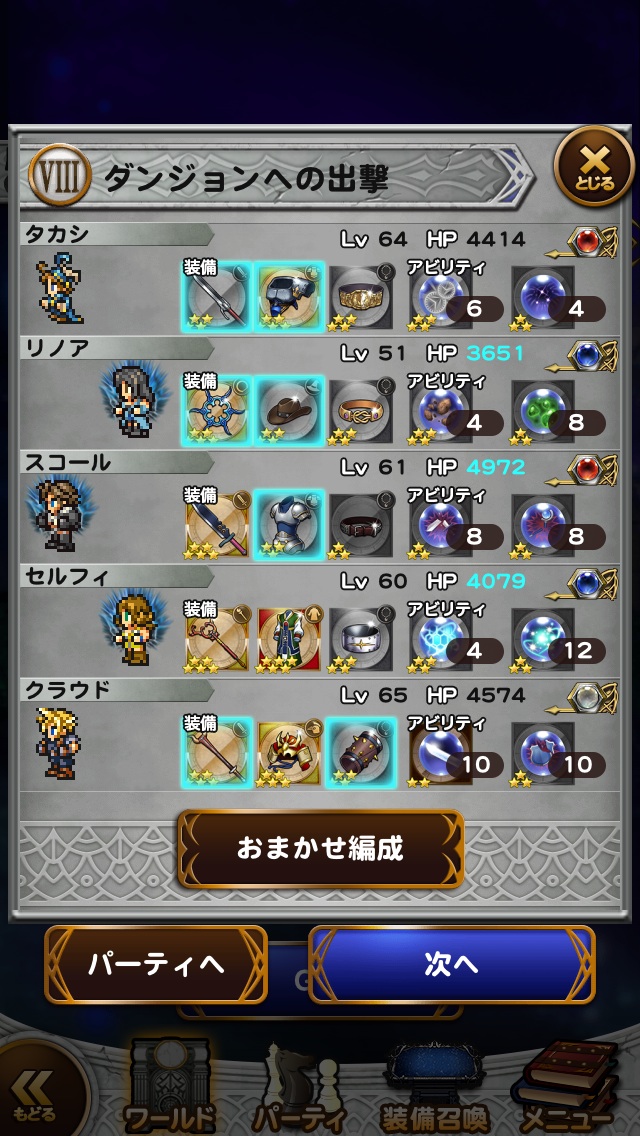Select セルフィ's robe armor slot

click(289, 639)
